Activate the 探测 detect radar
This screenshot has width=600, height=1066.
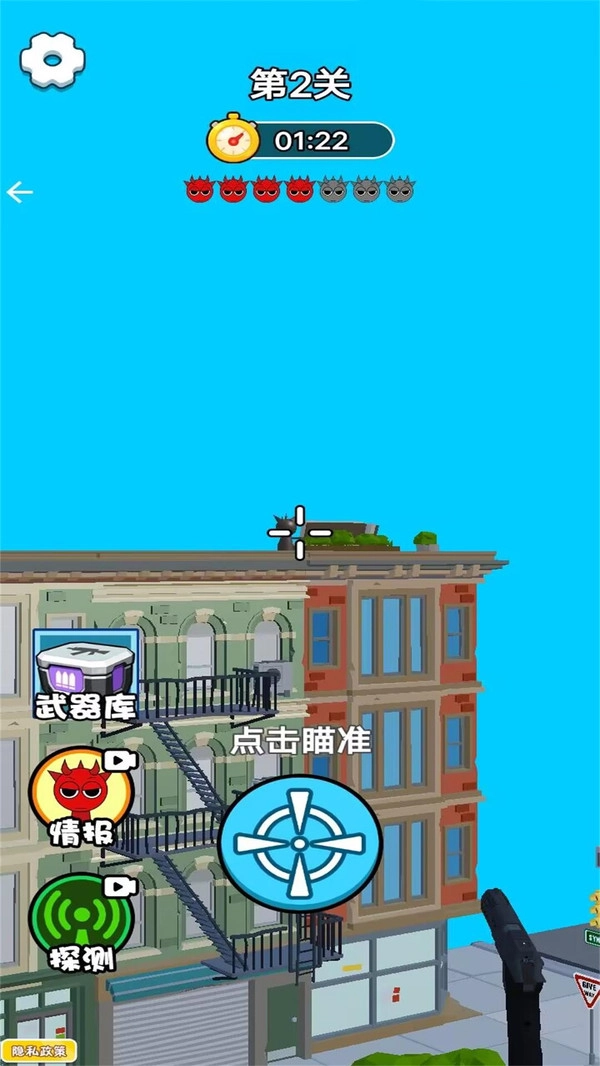(82, 922)
